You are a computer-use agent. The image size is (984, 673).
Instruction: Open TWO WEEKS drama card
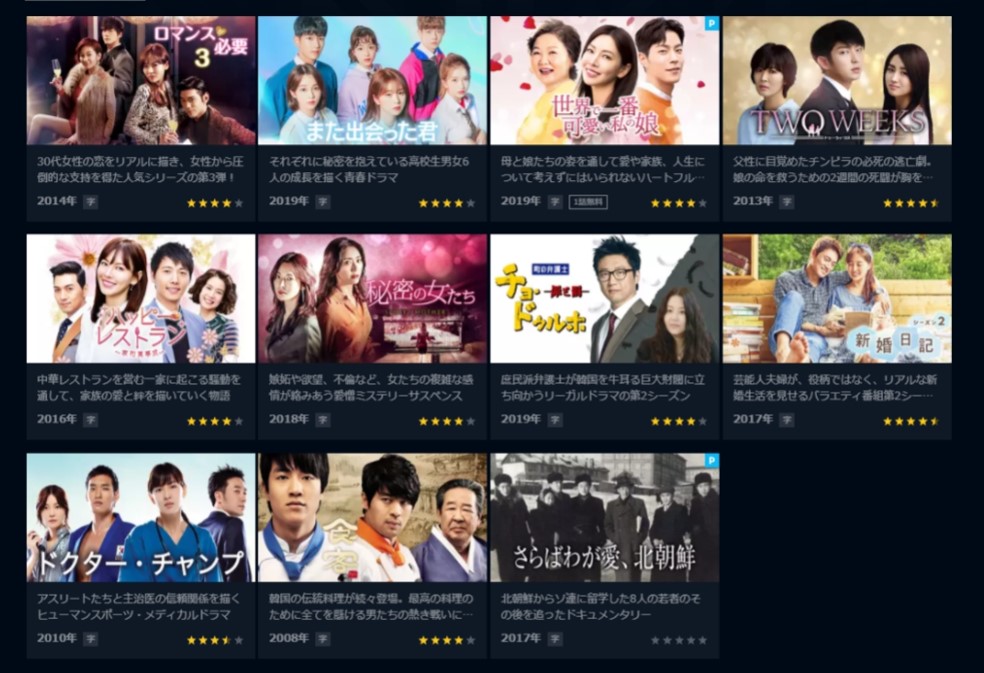tap(836, 82)
